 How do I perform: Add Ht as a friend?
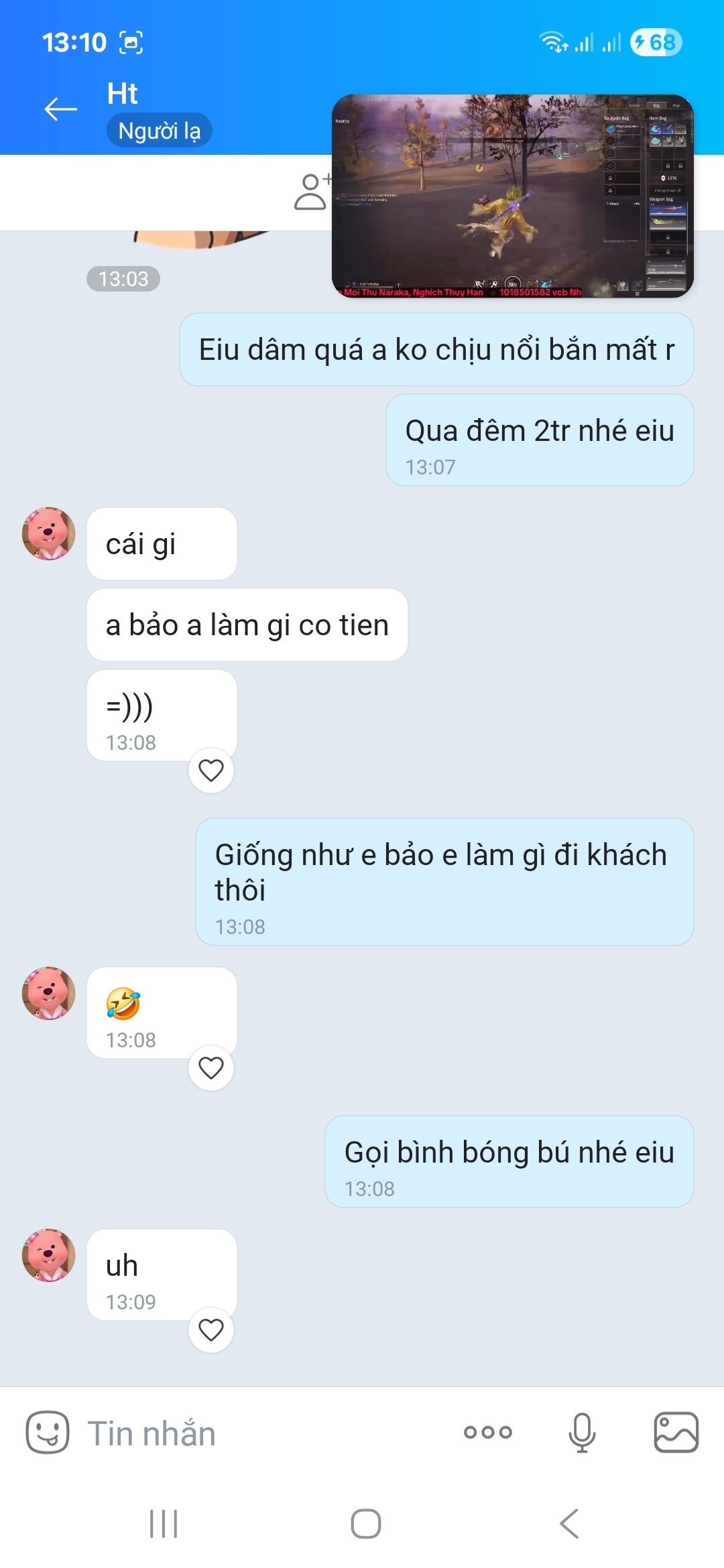pos(312,192)
